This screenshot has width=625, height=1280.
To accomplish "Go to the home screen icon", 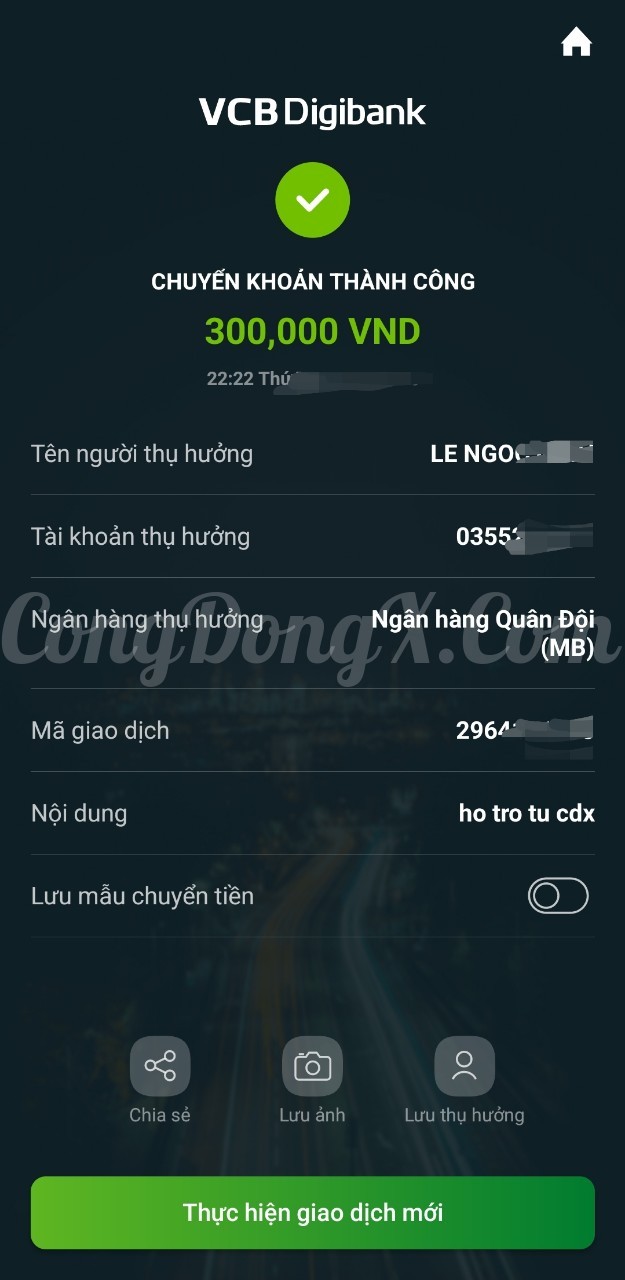I will point(576,43).
